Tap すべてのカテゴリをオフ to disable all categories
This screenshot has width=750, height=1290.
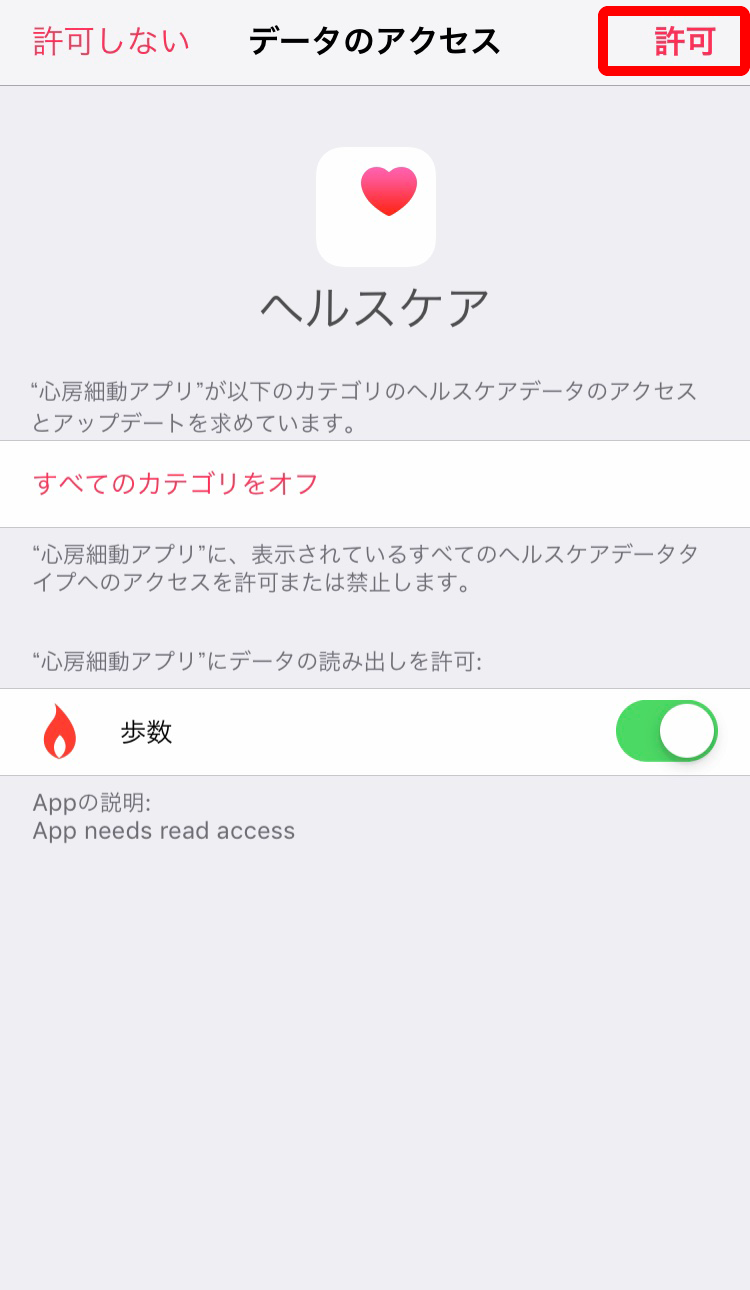coord(175,483)
